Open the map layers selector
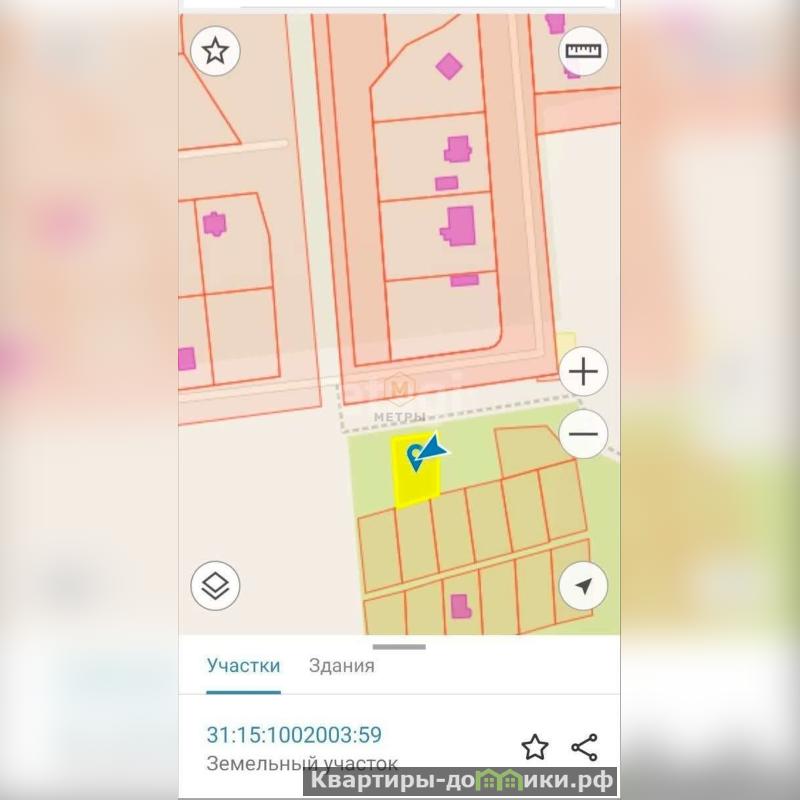 click(x=215, y=586)
